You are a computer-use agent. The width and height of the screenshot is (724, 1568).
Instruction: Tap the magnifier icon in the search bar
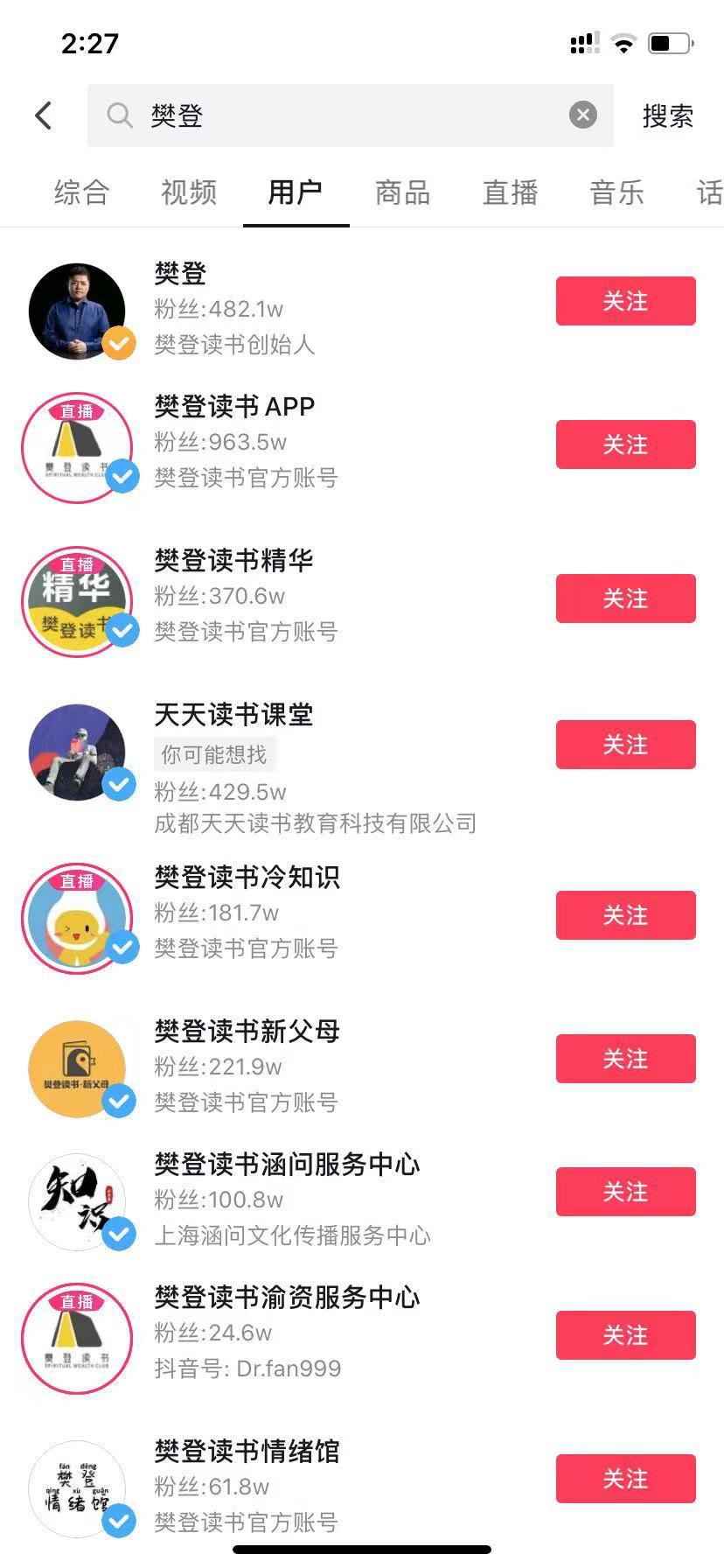point(119,115)
